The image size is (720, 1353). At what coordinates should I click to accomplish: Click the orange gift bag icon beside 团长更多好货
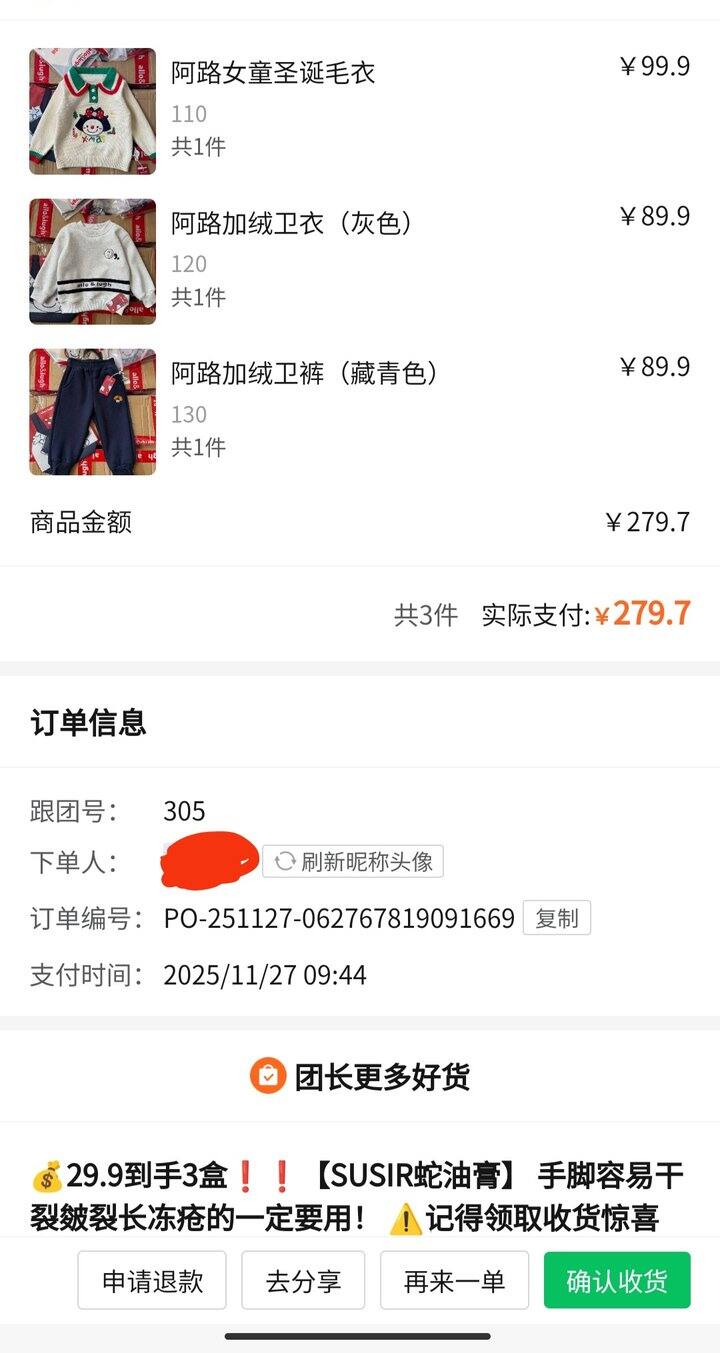tap(266, 1075)
